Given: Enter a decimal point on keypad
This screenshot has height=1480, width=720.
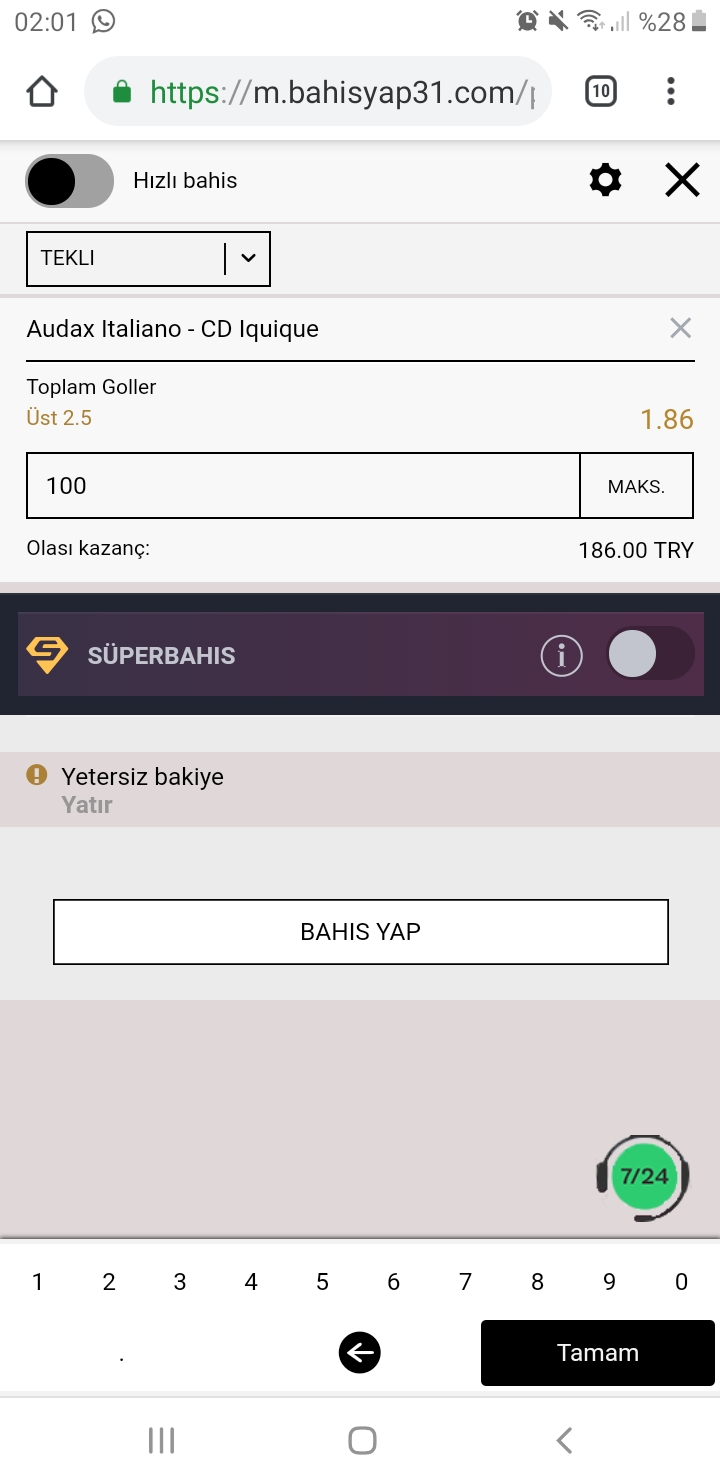Looking at the screenshot, I should coord(122,1355).
